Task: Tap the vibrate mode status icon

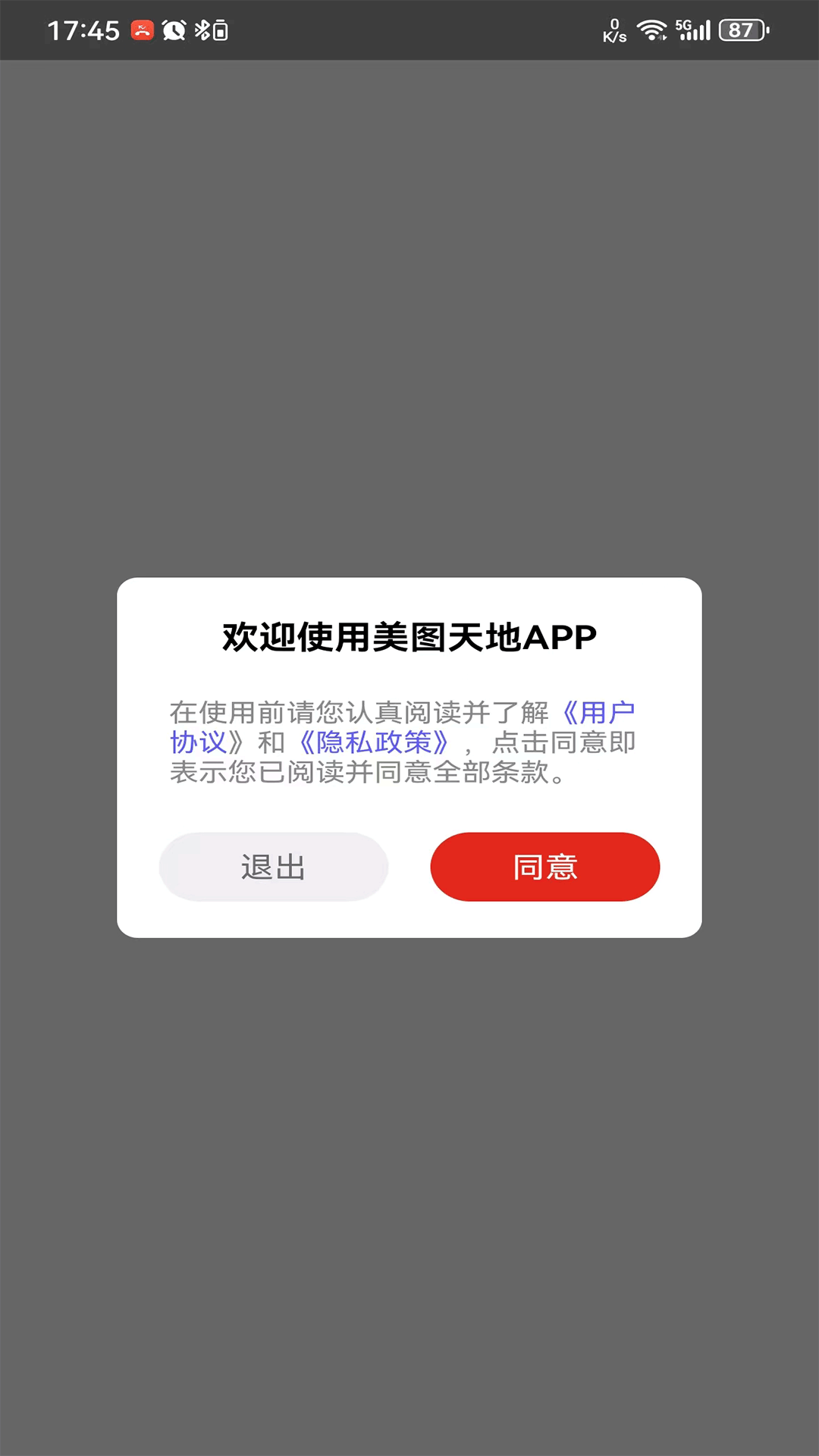Action: [221, 30]
